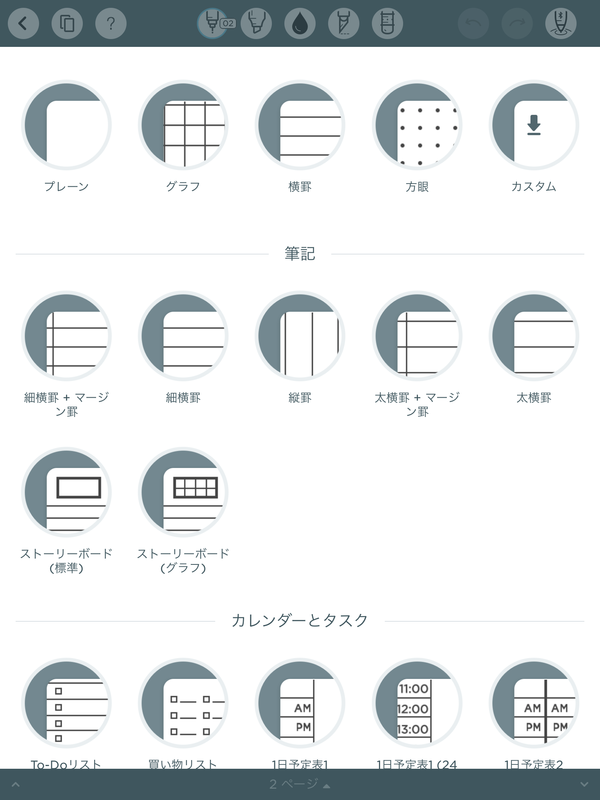The width and height of the screenshot is (600, 800).
Task: Expand the 2 ページ page indicator
Action: [299, 784]
